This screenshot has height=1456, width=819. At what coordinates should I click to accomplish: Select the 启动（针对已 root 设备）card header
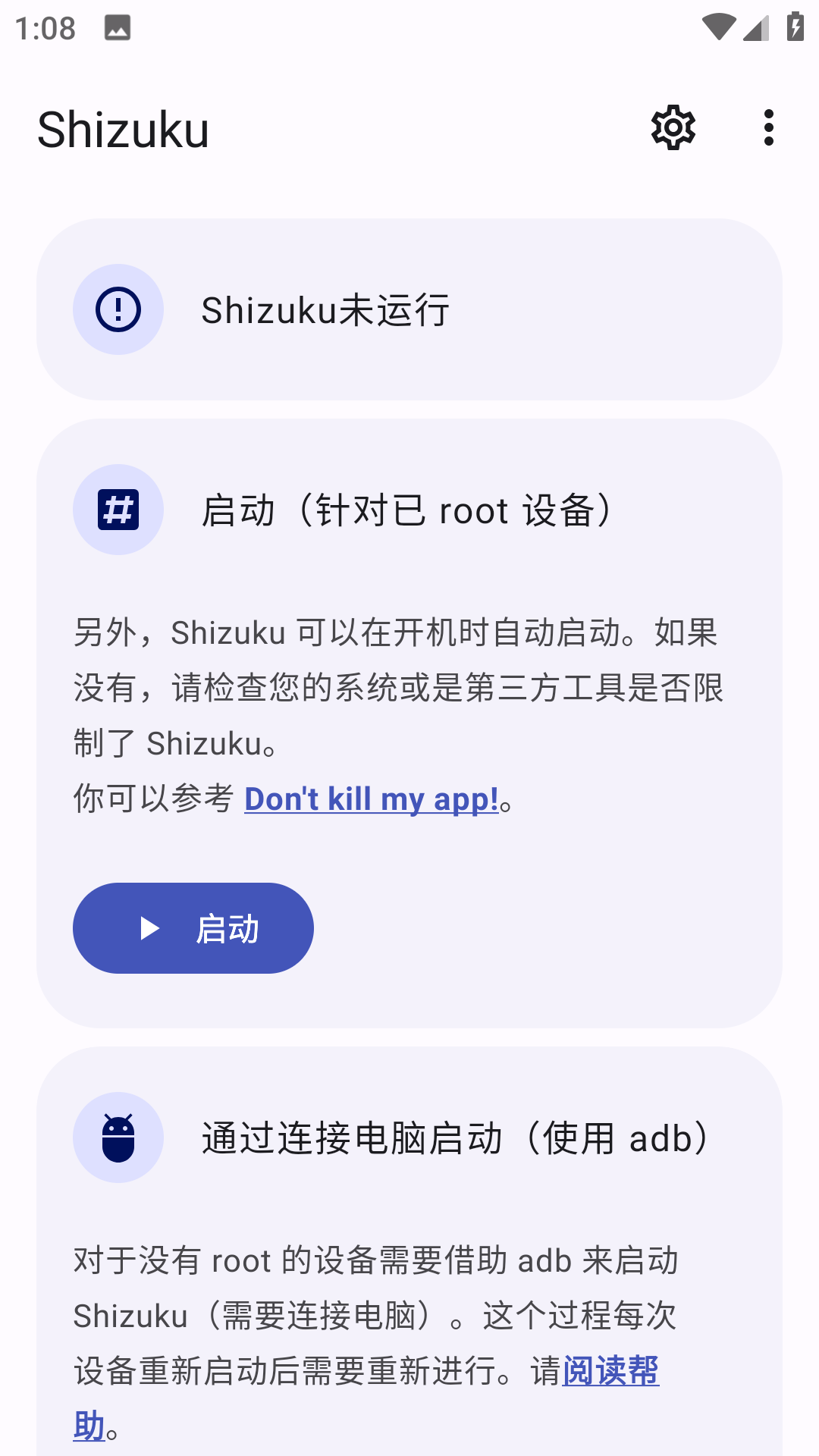[x=409, y=510]
